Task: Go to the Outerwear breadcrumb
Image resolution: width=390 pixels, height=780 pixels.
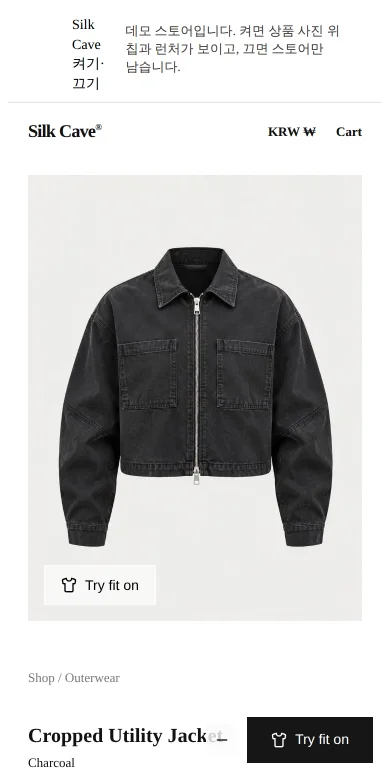Action: coord(92,678)
